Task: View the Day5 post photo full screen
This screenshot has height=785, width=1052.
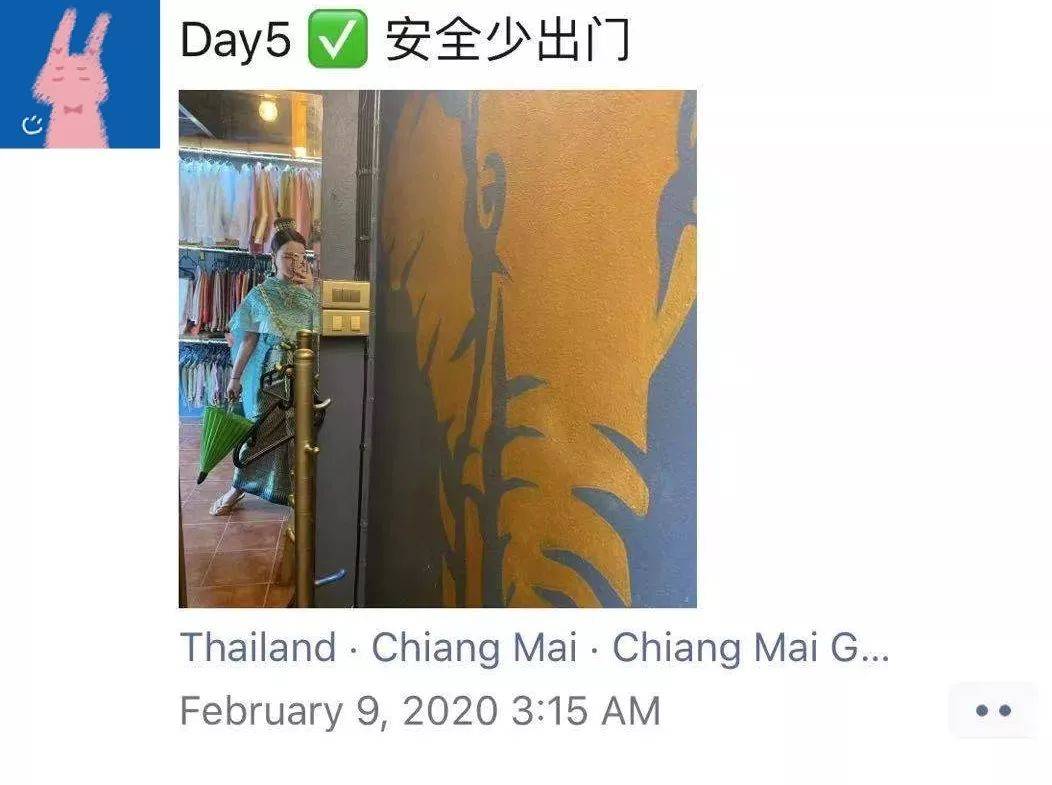Action: [x=437, y=349]
